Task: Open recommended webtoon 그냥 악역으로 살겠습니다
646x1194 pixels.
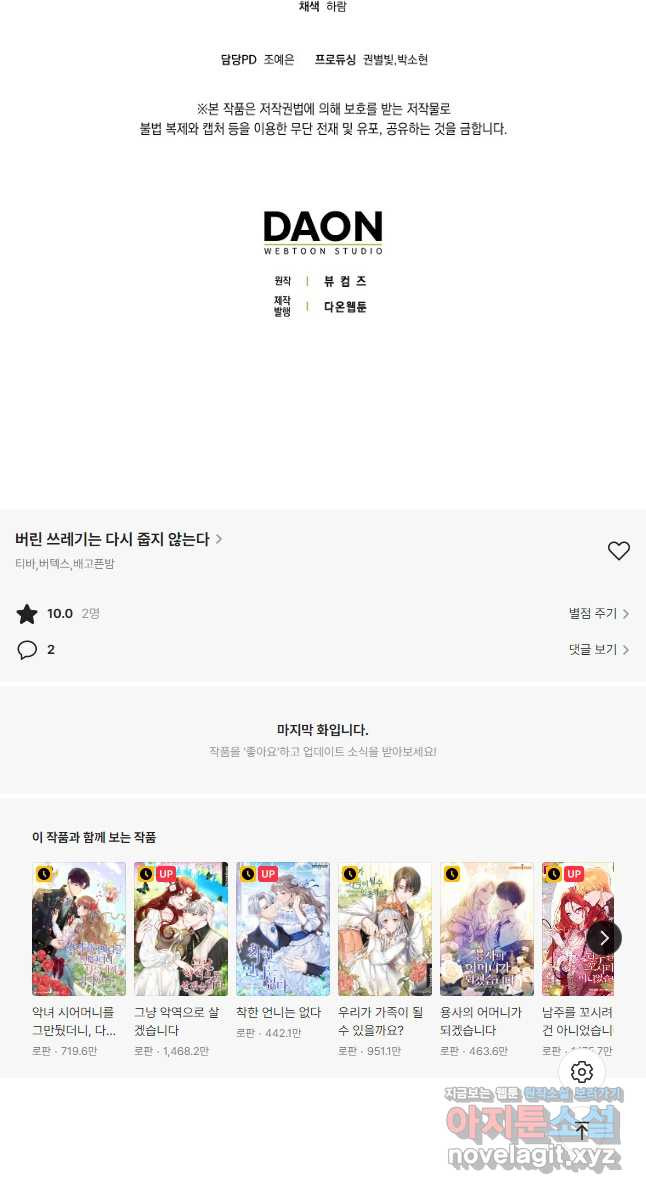Action: point(181,929)
